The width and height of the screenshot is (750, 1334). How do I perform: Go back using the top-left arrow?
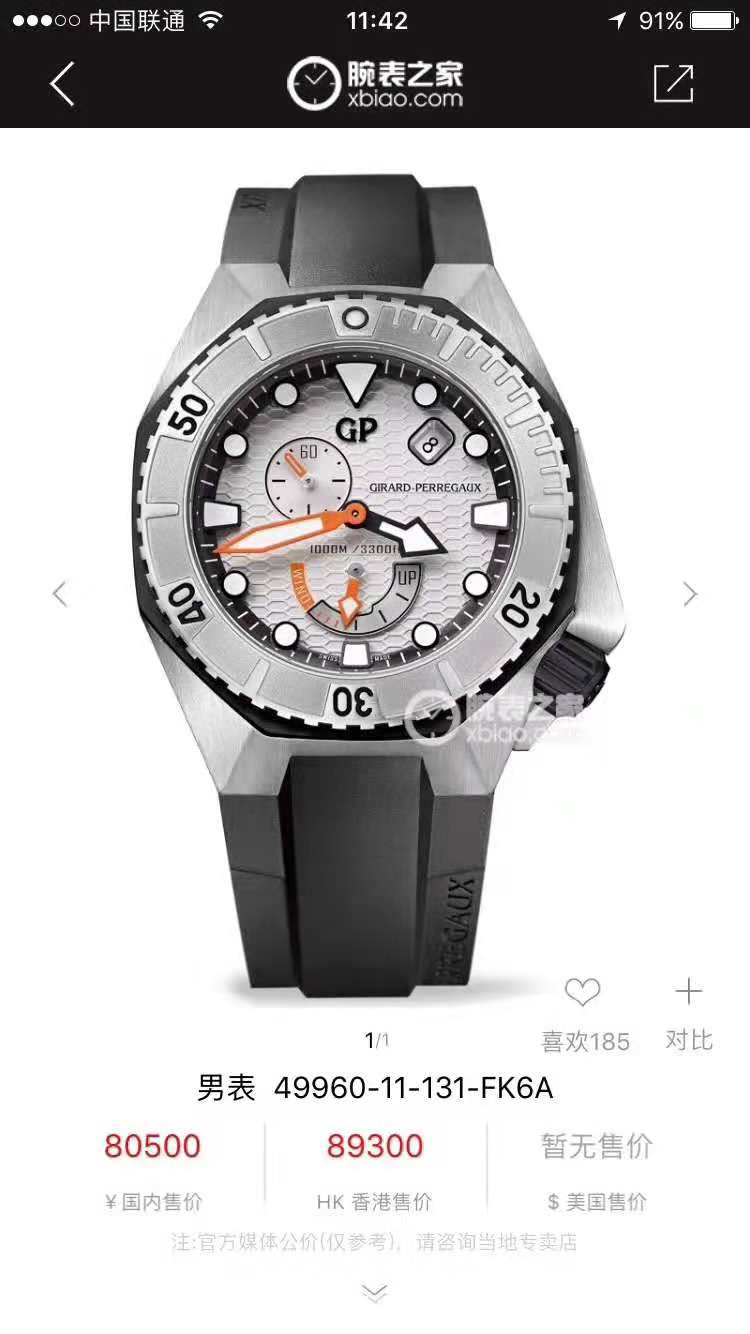point(62,84)
